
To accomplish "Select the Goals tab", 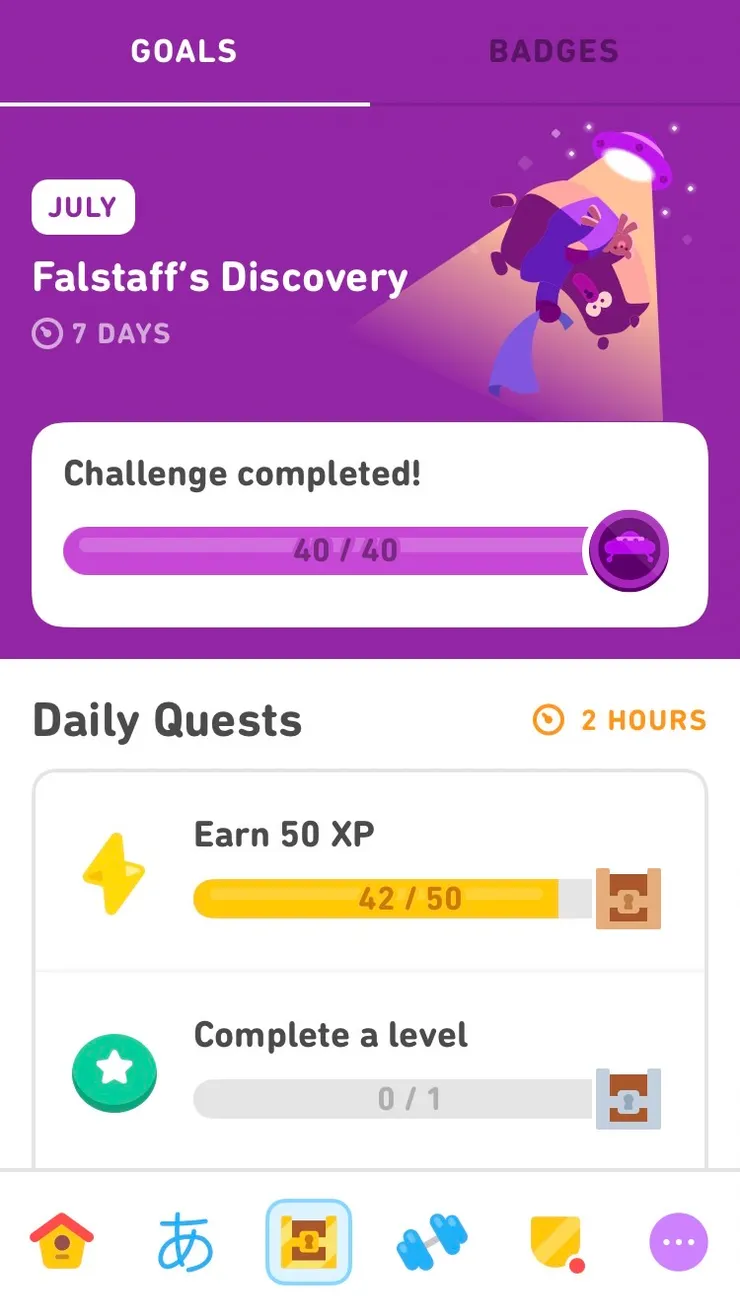I will [184, 51].
